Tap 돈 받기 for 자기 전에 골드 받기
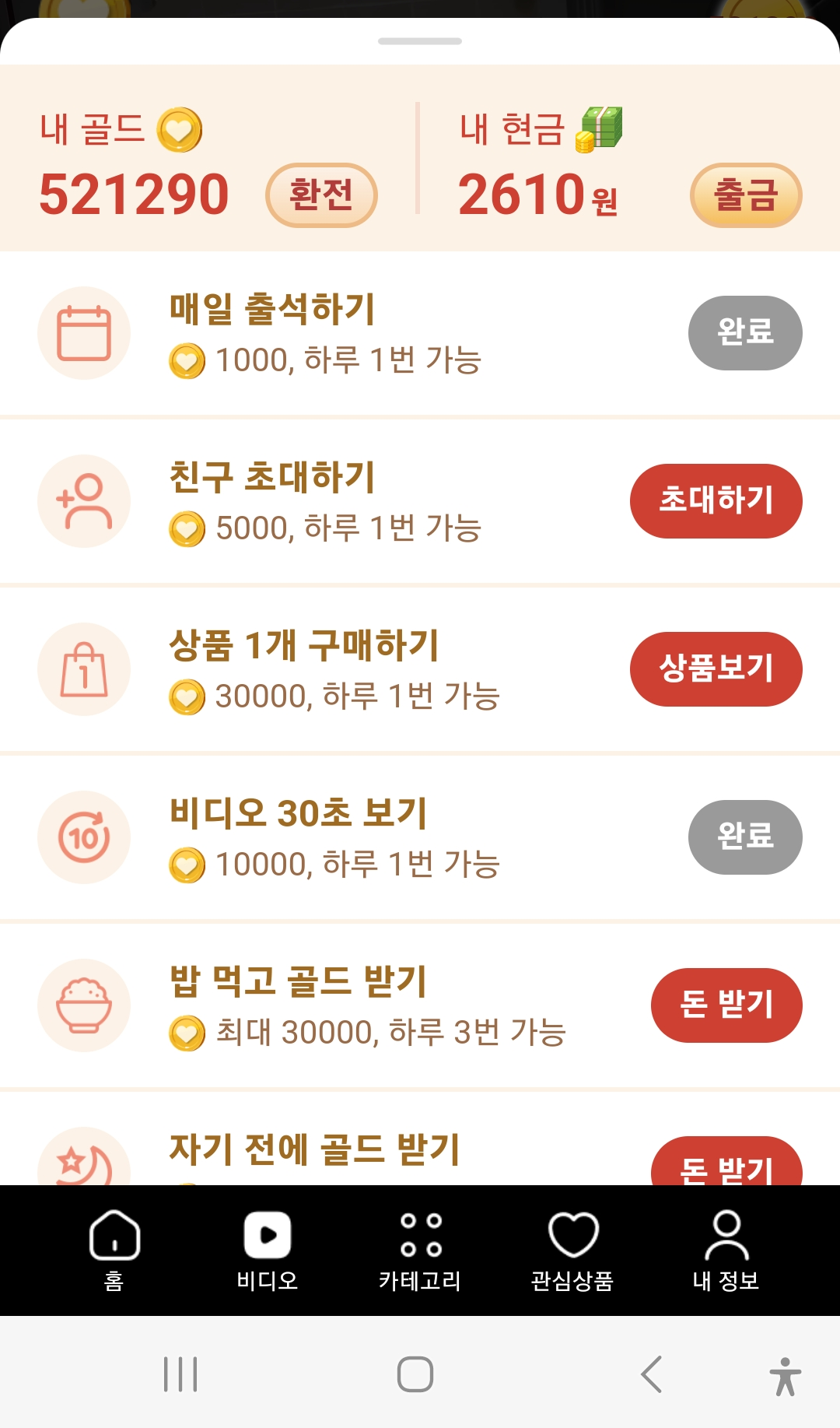 726,1161
